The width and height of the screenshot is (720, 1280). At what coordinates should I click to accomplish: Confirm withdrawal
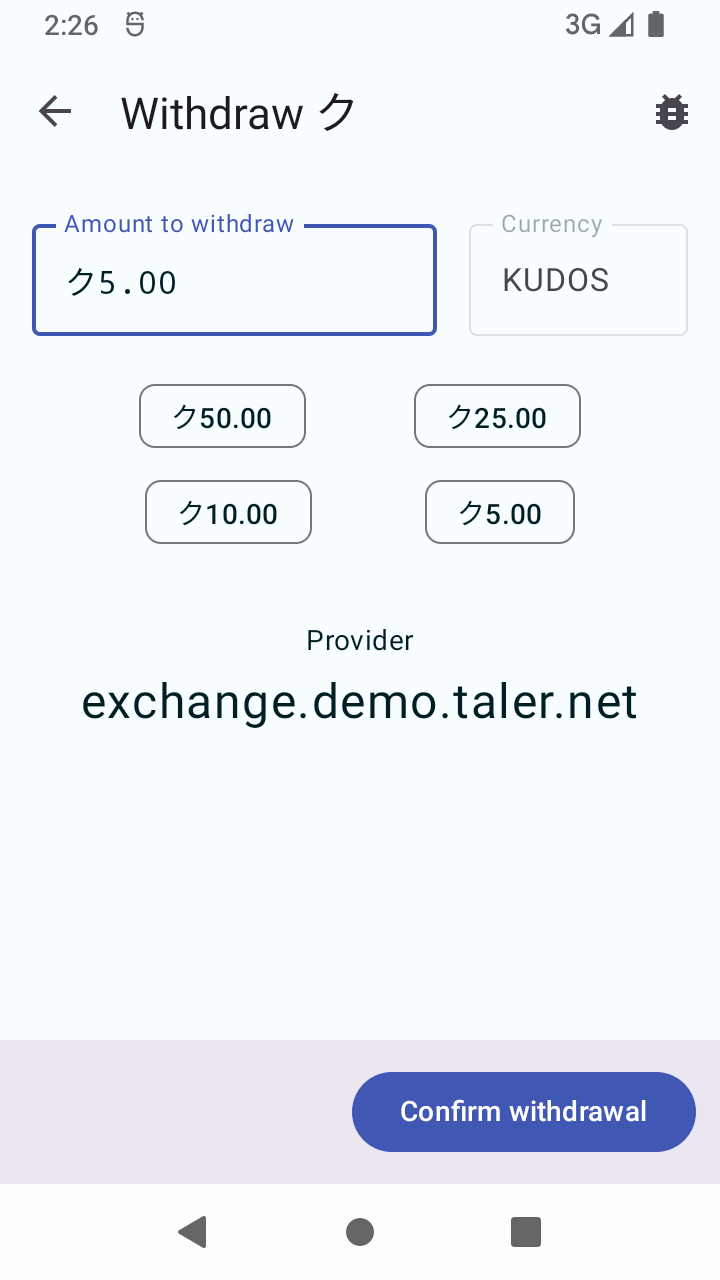(x=523, y=1111)
